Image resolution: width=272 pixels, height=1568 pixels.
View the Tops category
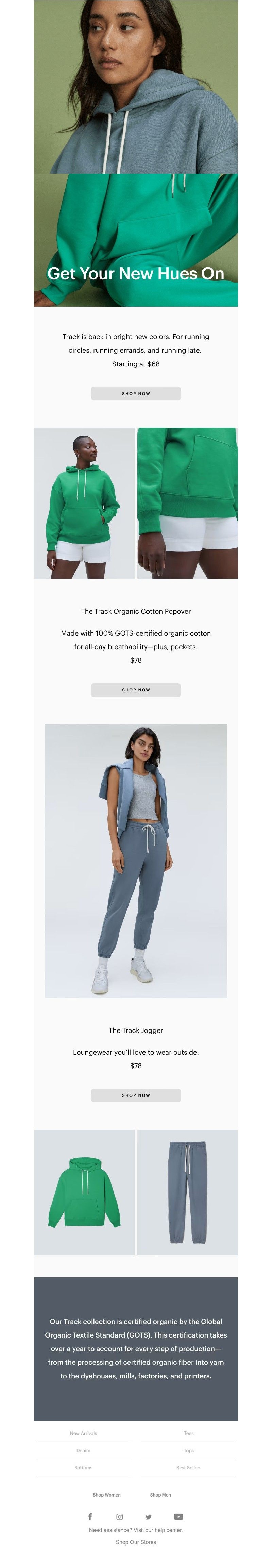click(x=189, y=1451)
